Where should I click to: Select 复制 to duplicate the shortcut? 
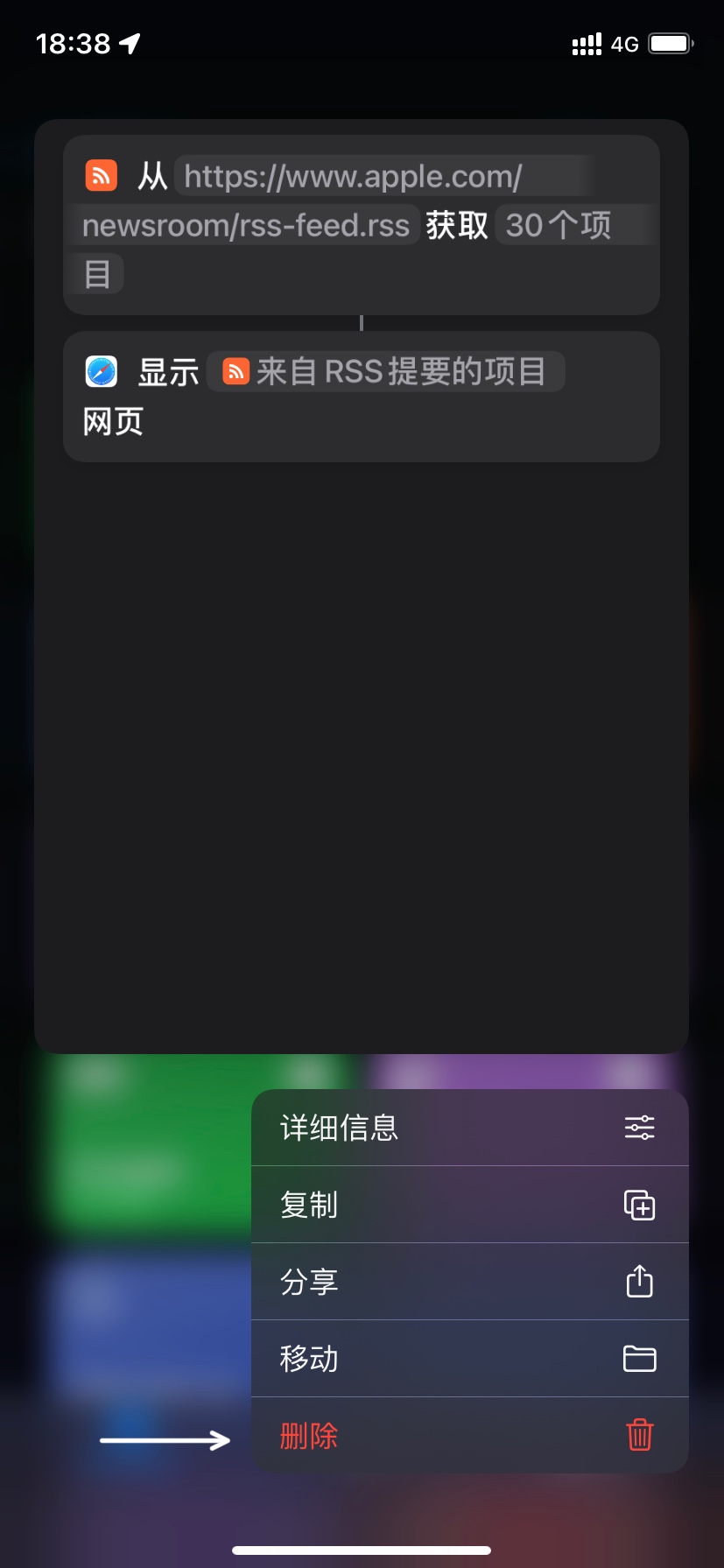469,1205
